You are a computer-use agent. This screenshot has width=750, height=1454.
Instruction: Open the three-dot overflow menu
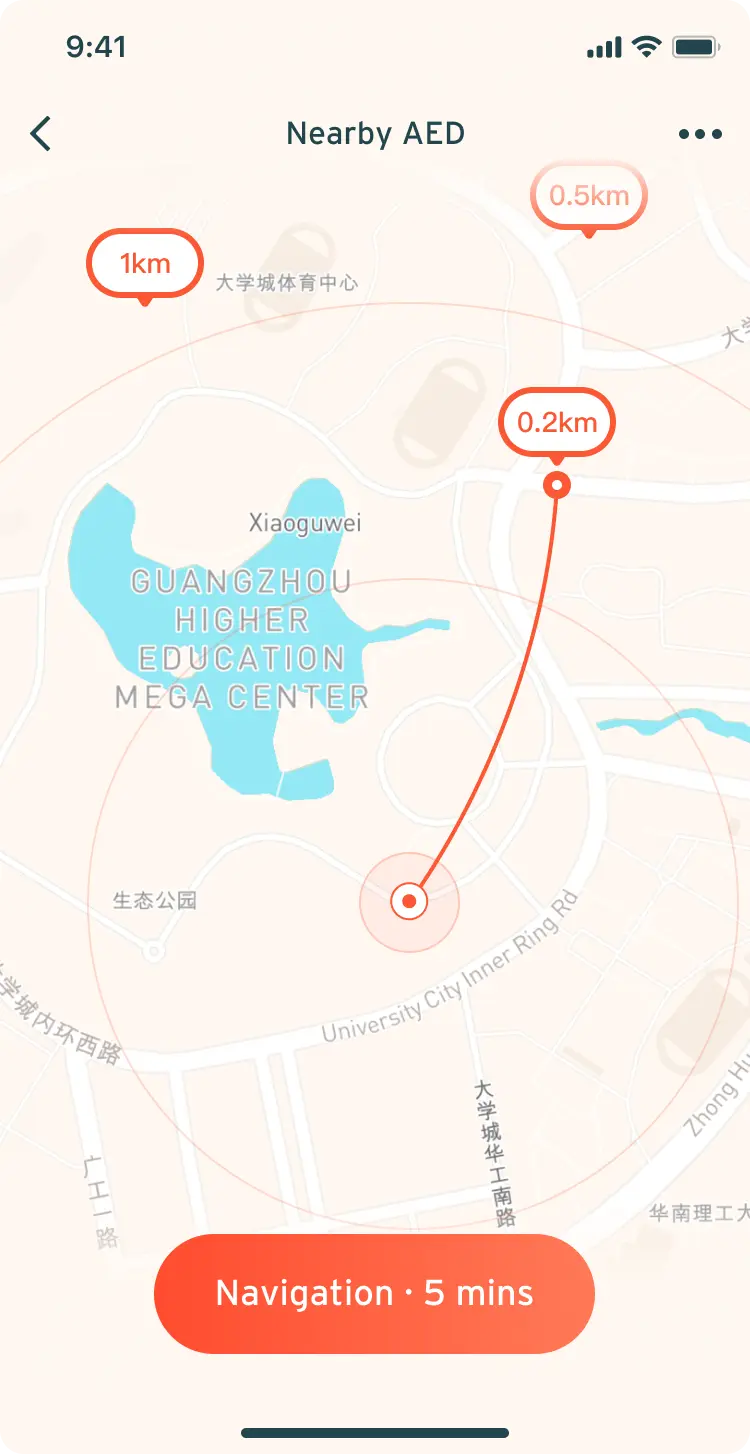point(700,134)
